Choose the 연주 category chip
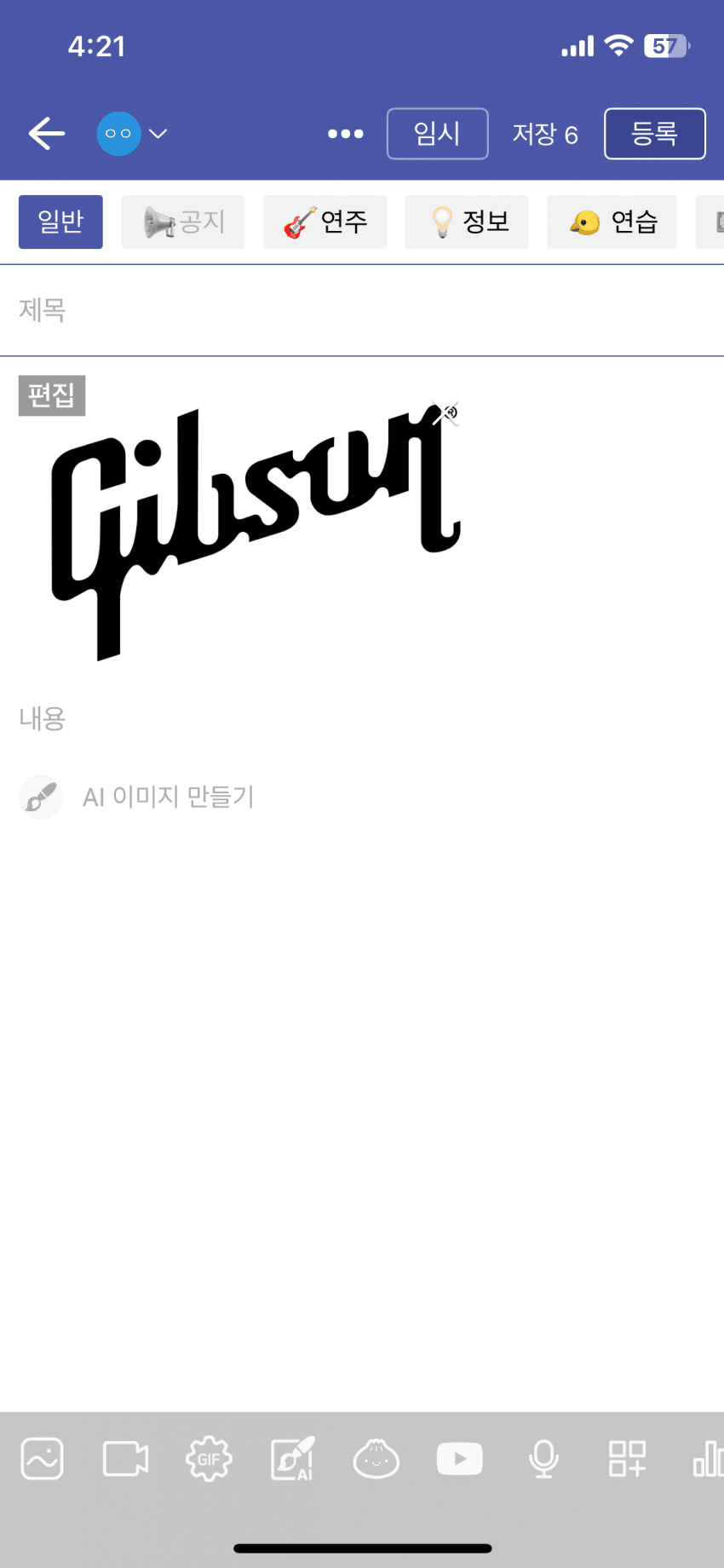Screen dimensions: 724x1568 click(x=325, y=222)
